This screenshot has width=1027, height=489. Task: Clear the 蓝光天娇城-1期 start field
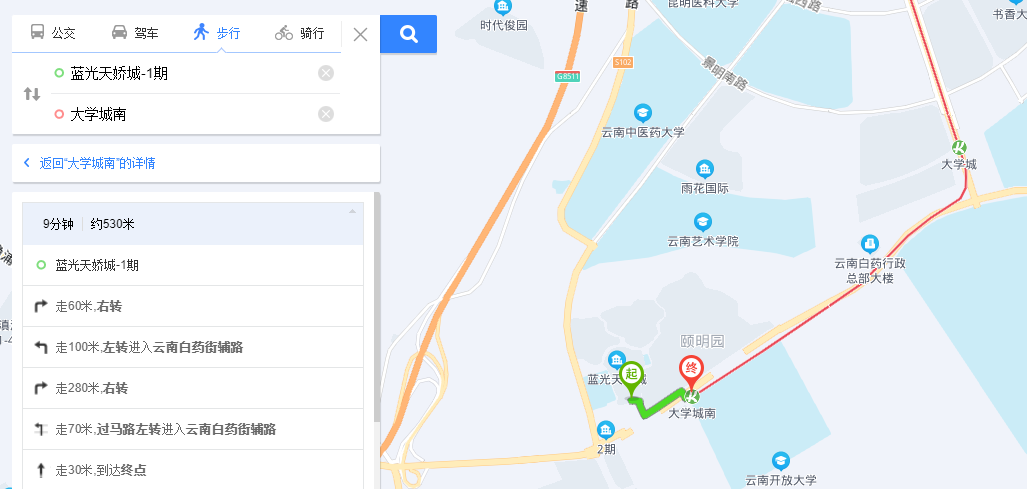click(x=326, y=73)
